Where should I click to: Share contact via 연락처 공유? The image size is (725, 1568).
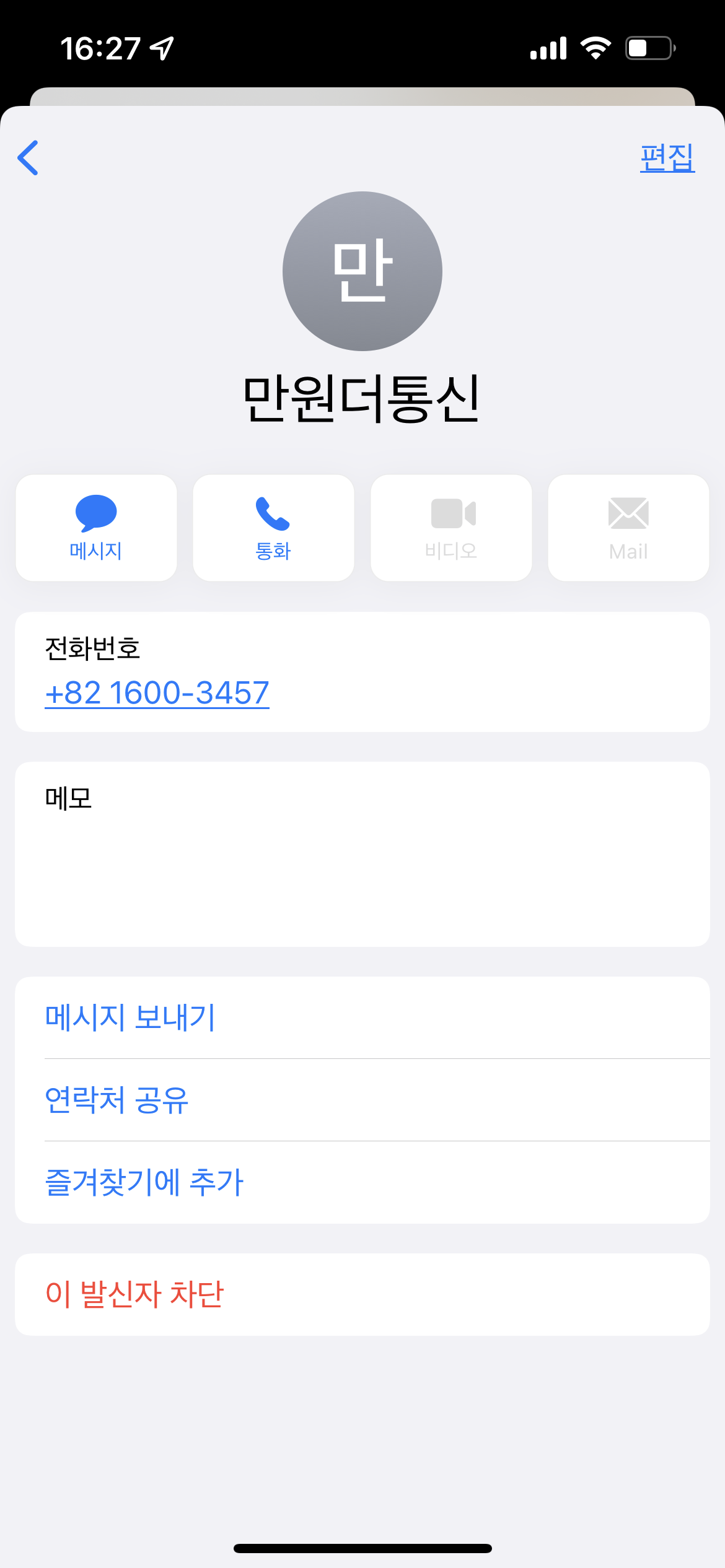coord(362,1100)
